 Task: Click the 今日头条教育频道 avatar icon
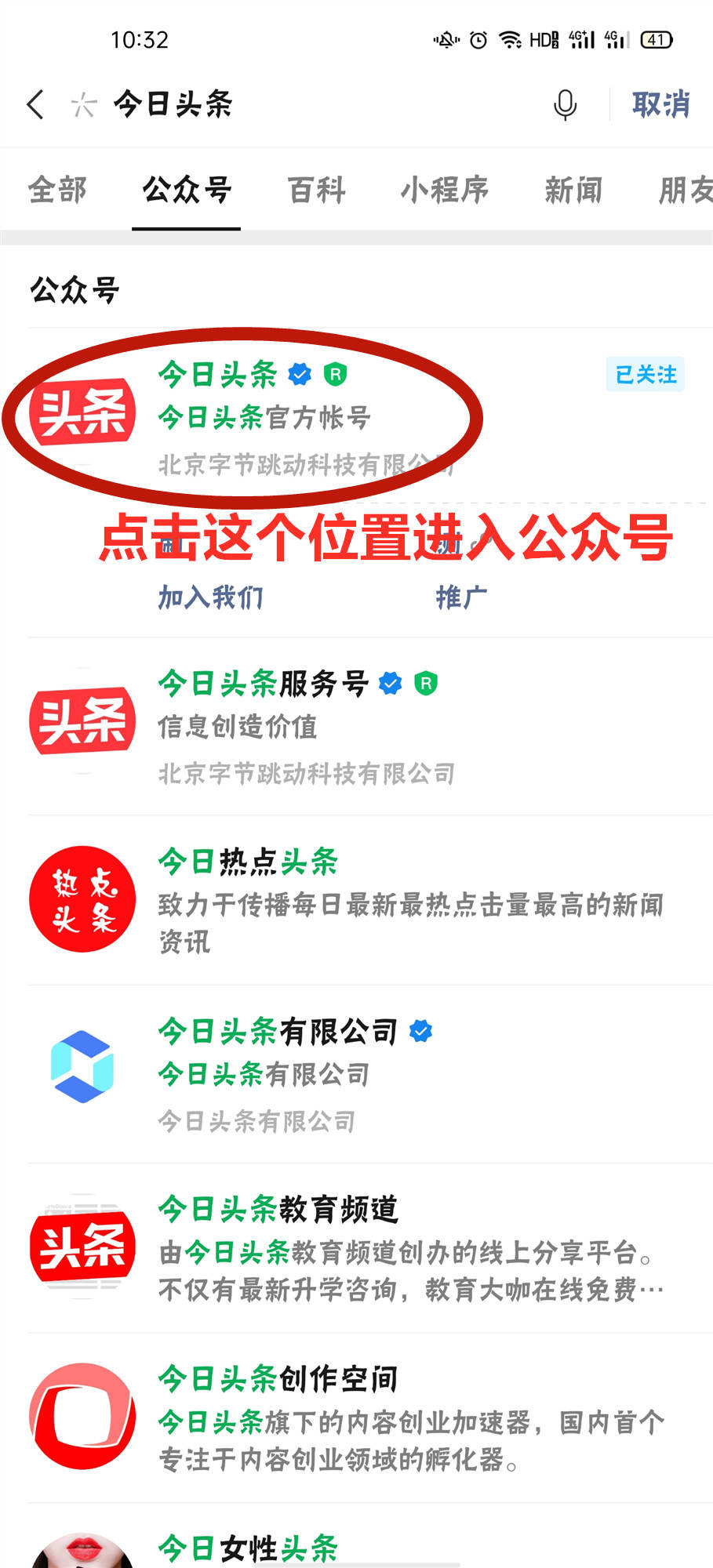click(x=82, y=1247)
